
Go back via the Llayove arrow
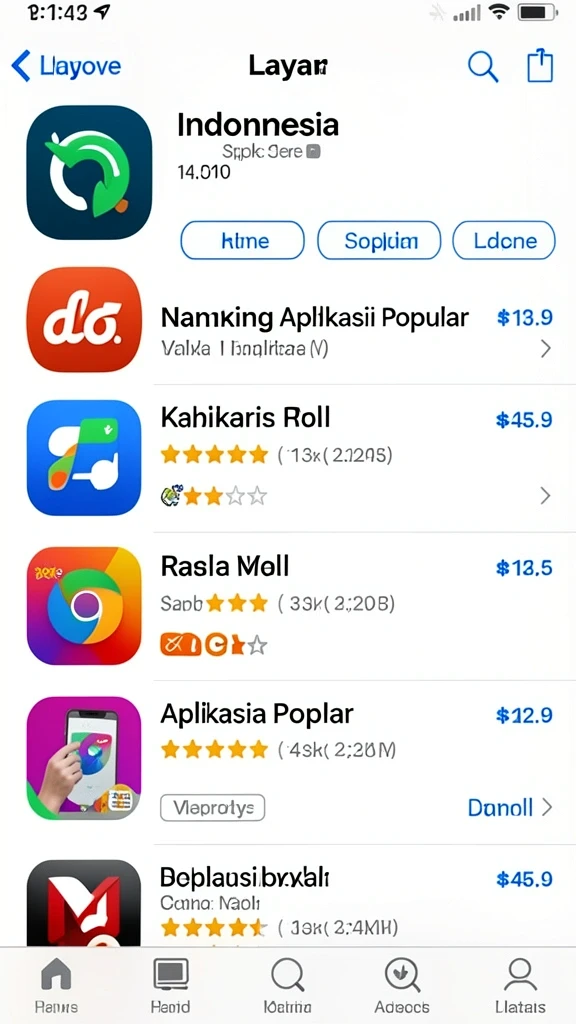tap(65, 66)
